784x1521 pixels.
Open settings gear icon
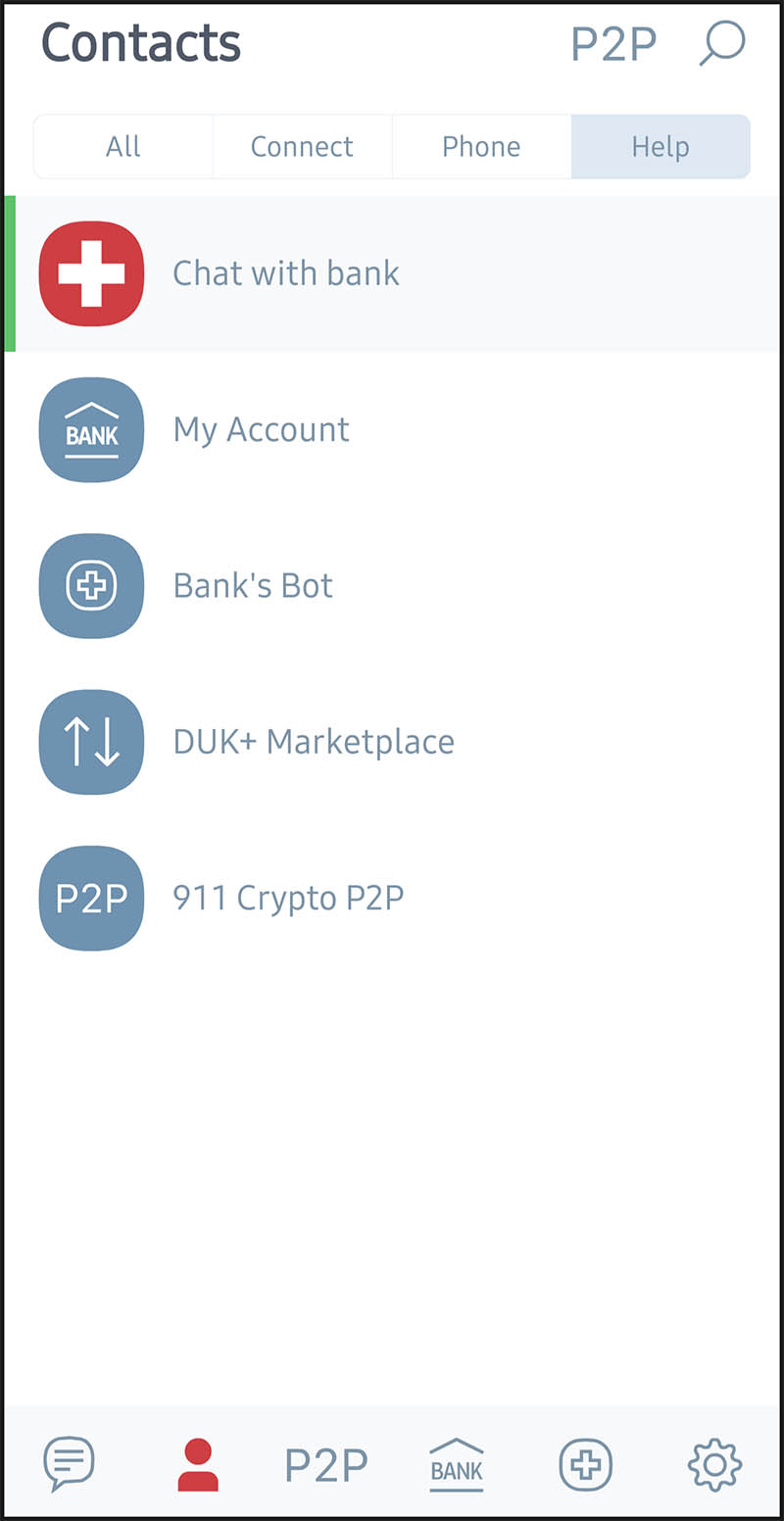(x=714, y=1465)
